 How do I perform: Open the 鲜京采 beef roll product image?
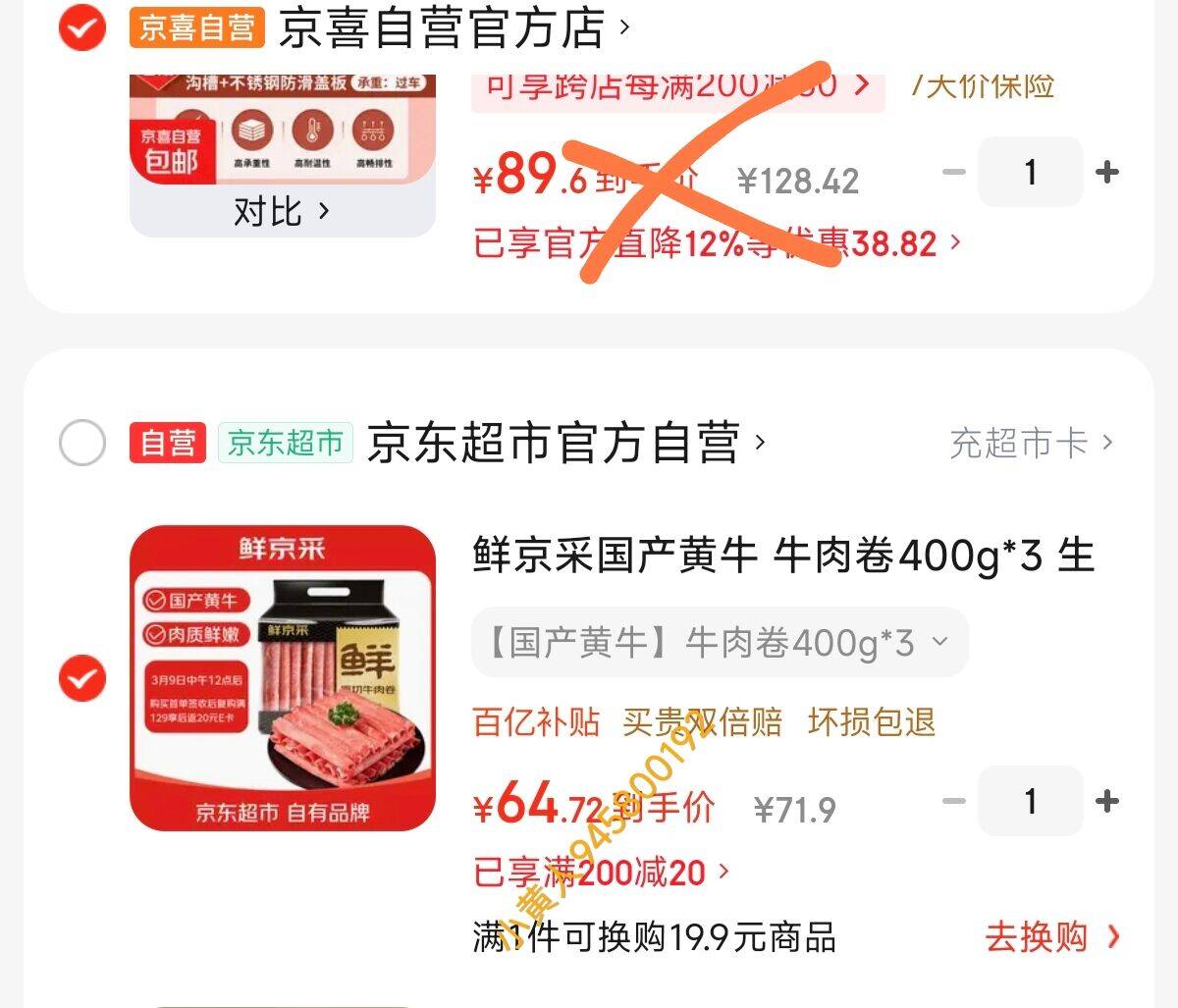tap(283, 678)
